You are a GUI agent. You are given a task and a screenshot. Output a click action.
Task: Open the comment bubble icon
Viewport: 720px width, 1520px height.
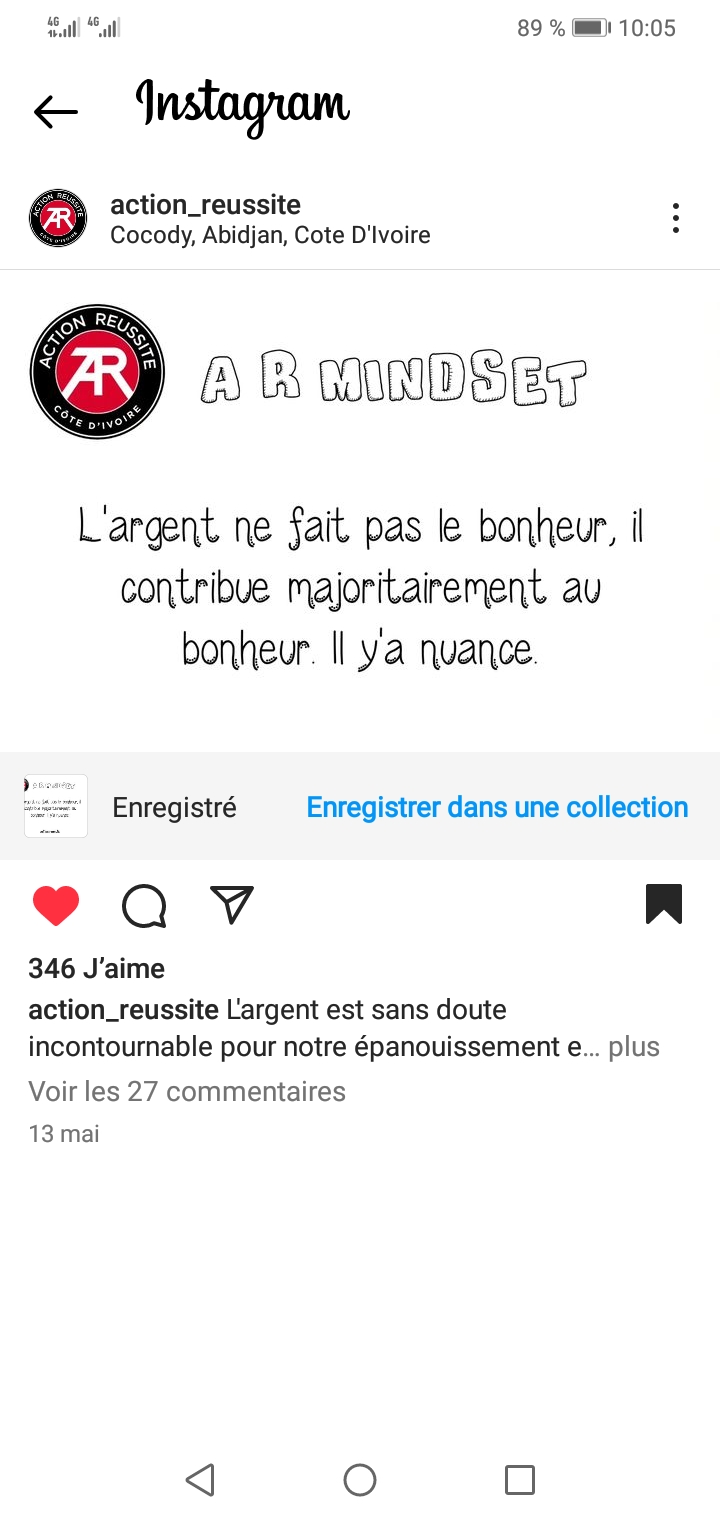pyautogui.click(x=144, y=907)
